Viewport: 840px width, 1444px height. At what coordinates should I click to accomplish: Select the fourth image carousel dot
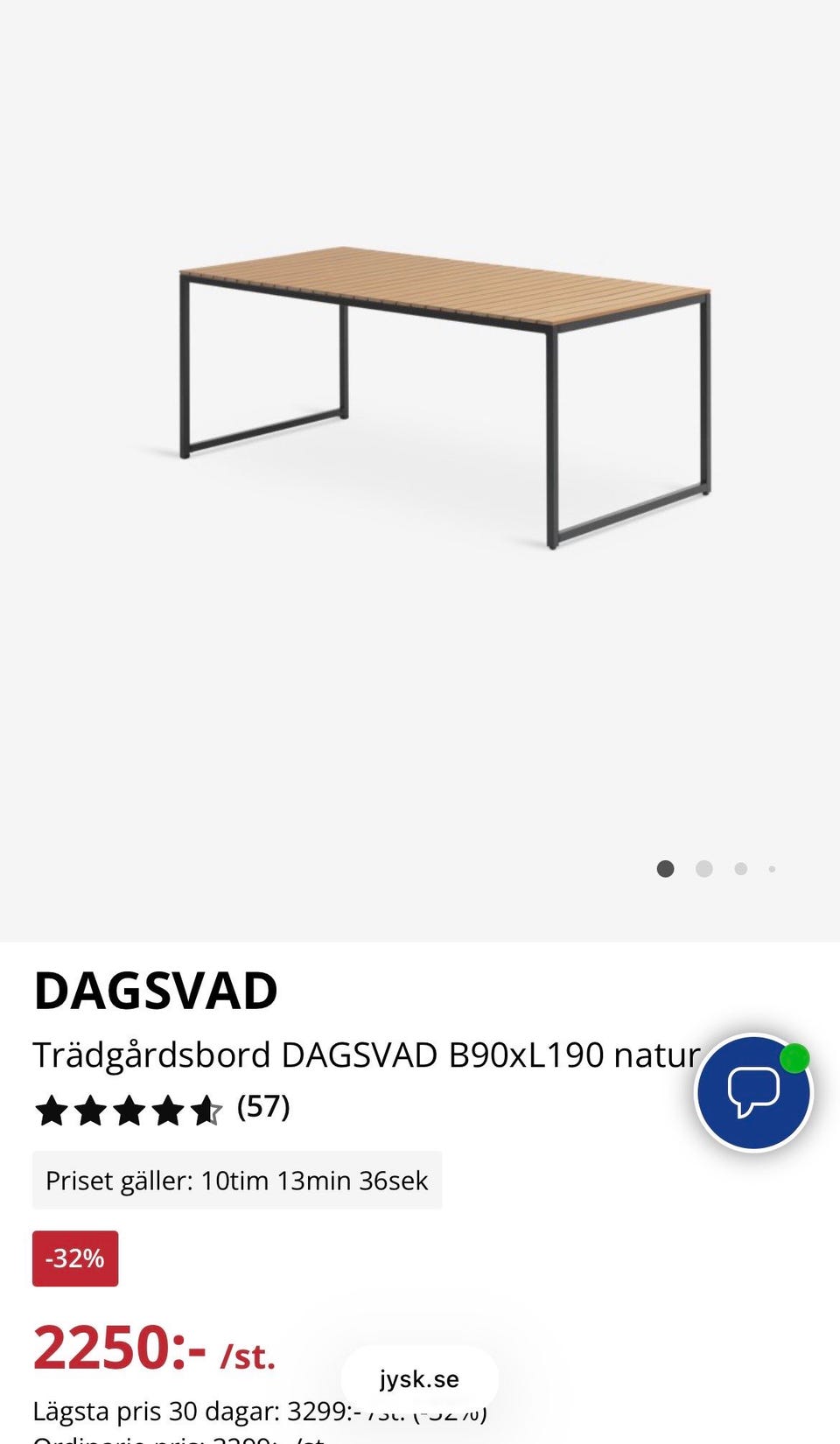tap(773, 869)
